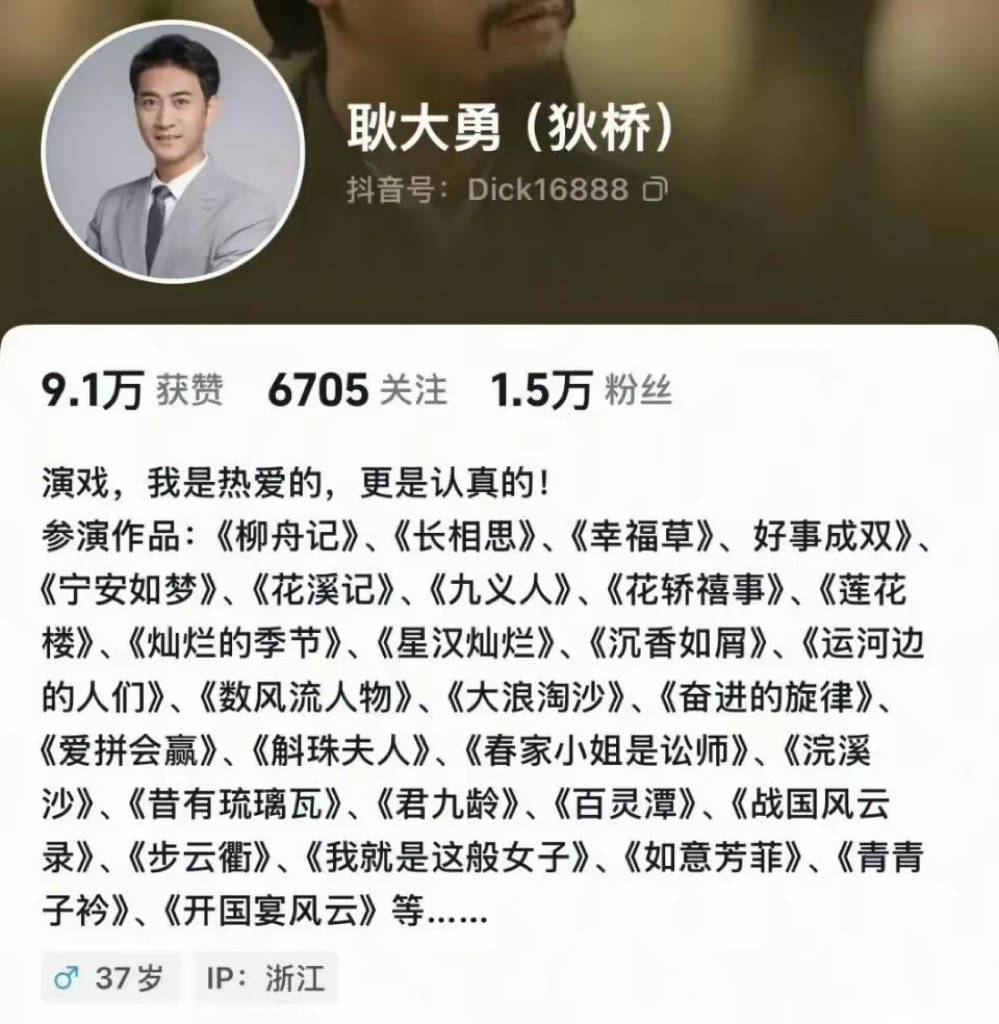View the 6705 关注 following list
The width and height of the screenshot is (999, 1024).
357,391
